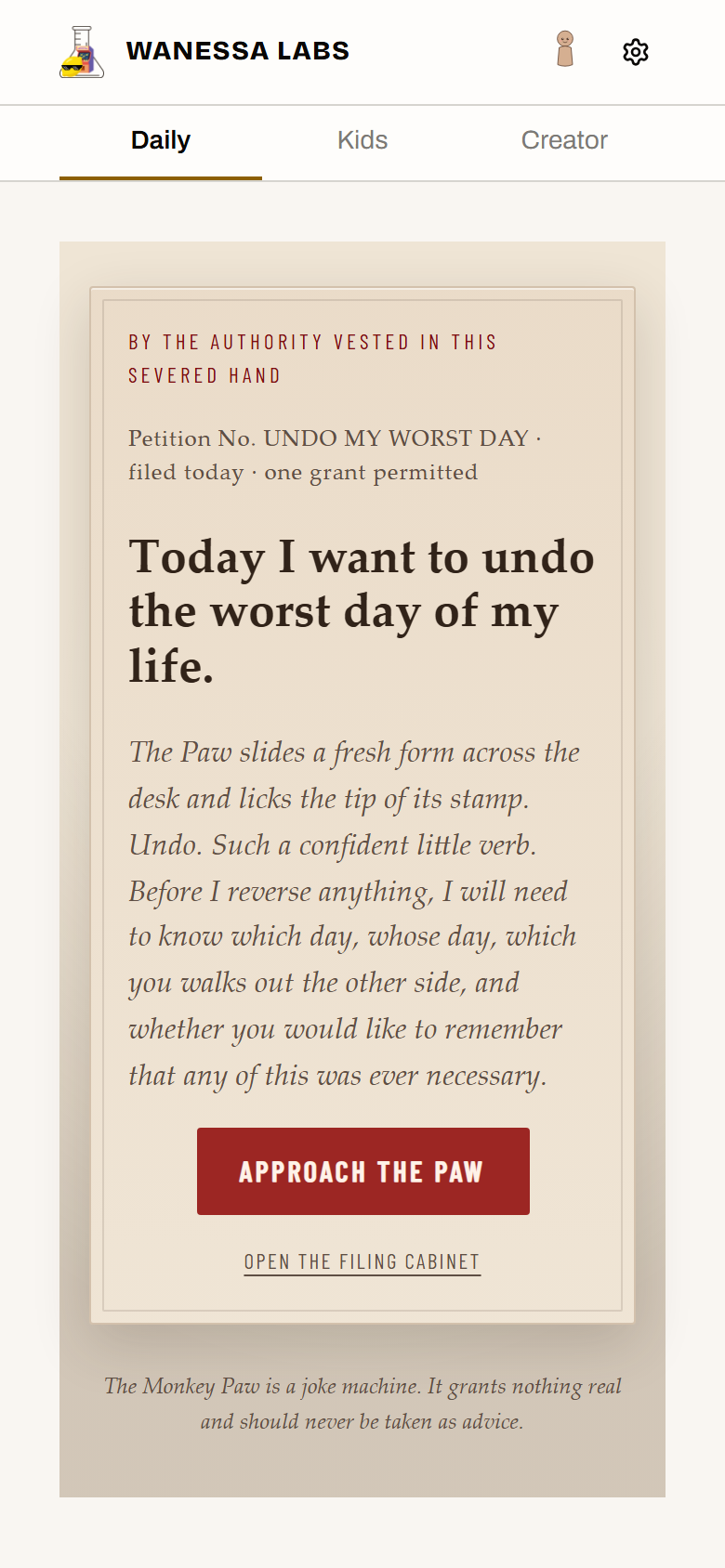Viewport: 725px width, 1568px height.
Task: Go to Wanessa Labs home
Action: pyautogui.click(x=204, y=51)
